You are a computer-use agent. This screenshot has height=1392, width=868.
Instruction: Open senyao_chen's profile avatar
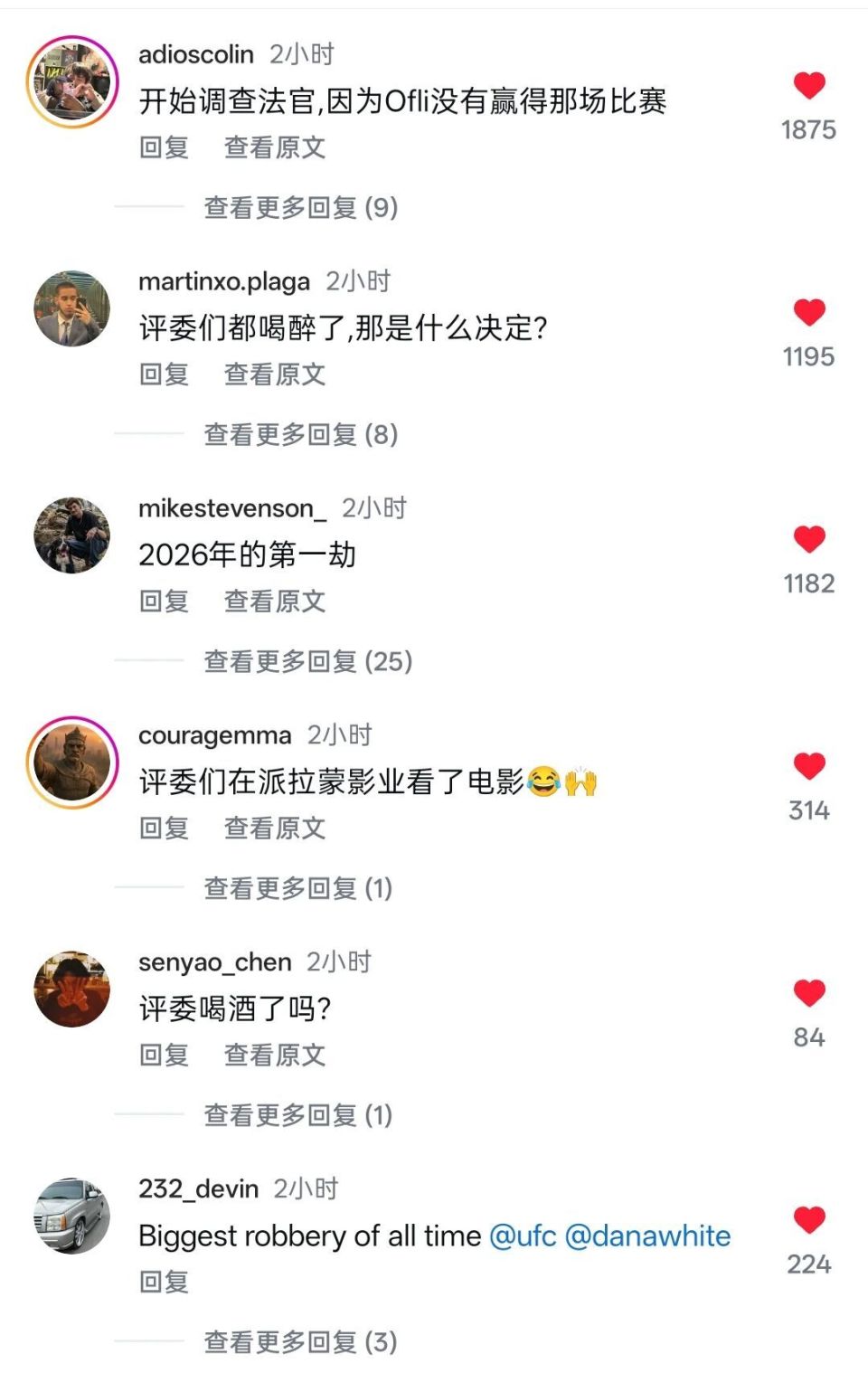71,988
